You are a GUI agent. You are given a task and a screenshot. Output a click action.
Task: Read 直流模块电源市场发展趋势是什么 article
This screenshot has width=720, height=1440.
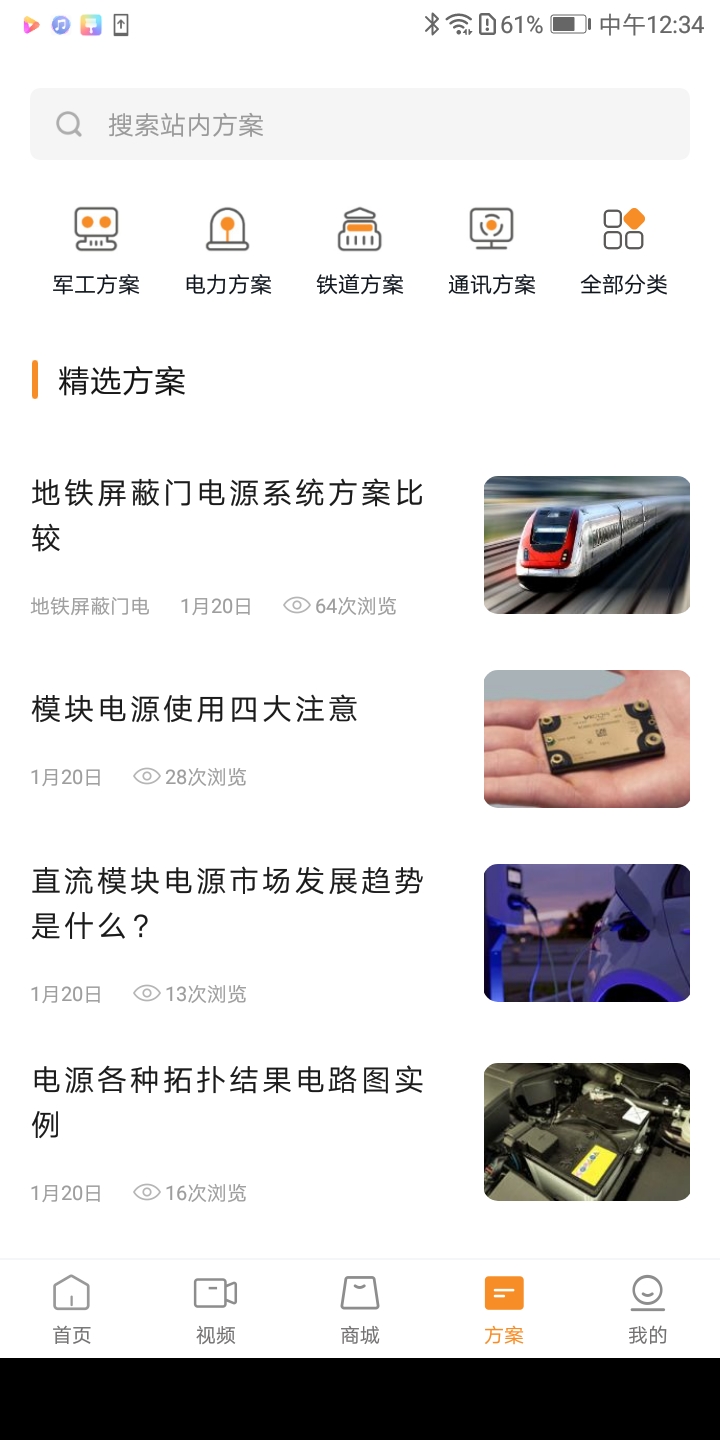(x=227, y=903)
